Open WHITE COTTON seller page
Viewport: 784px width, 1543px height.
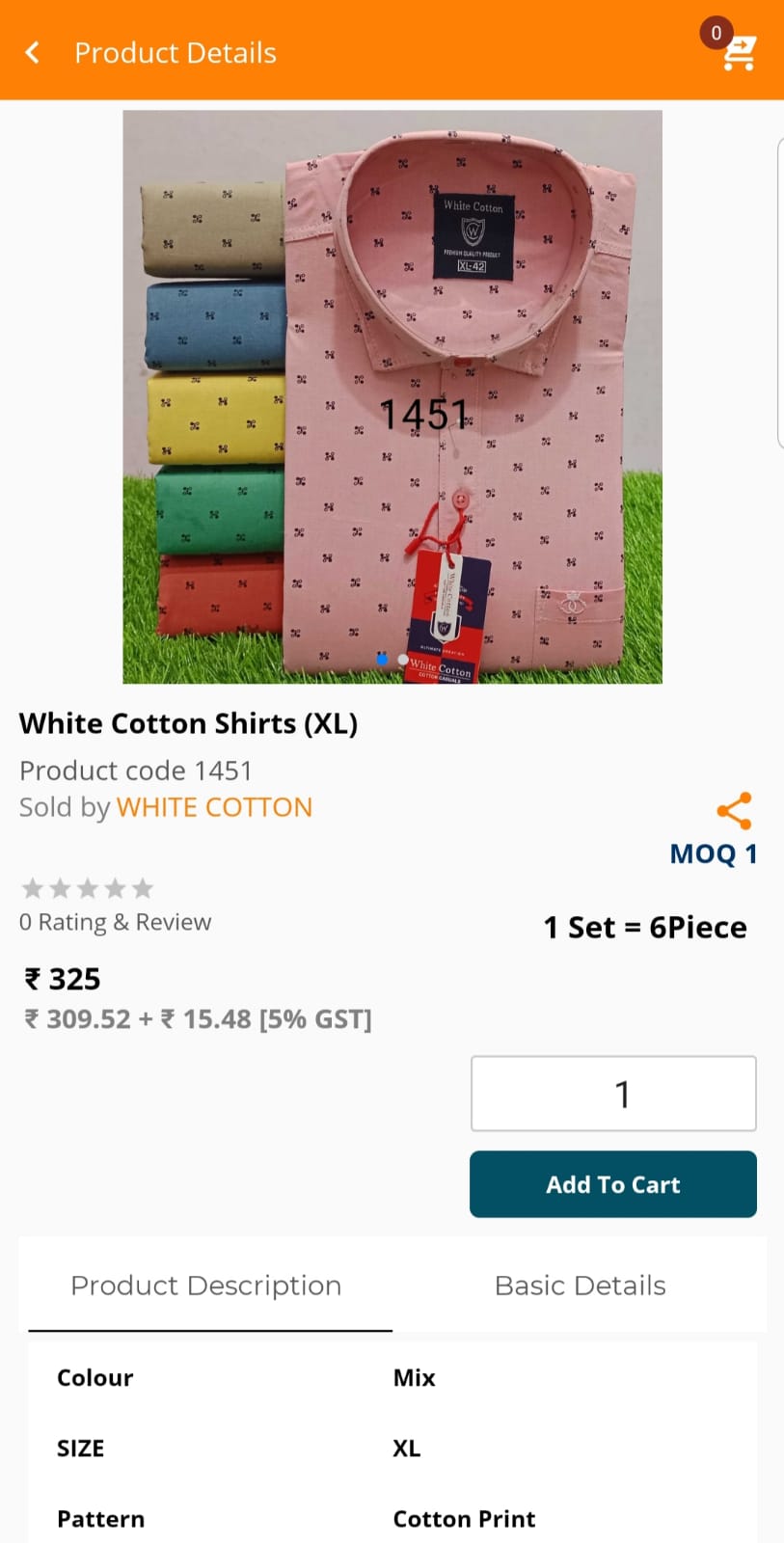[214, 807]
